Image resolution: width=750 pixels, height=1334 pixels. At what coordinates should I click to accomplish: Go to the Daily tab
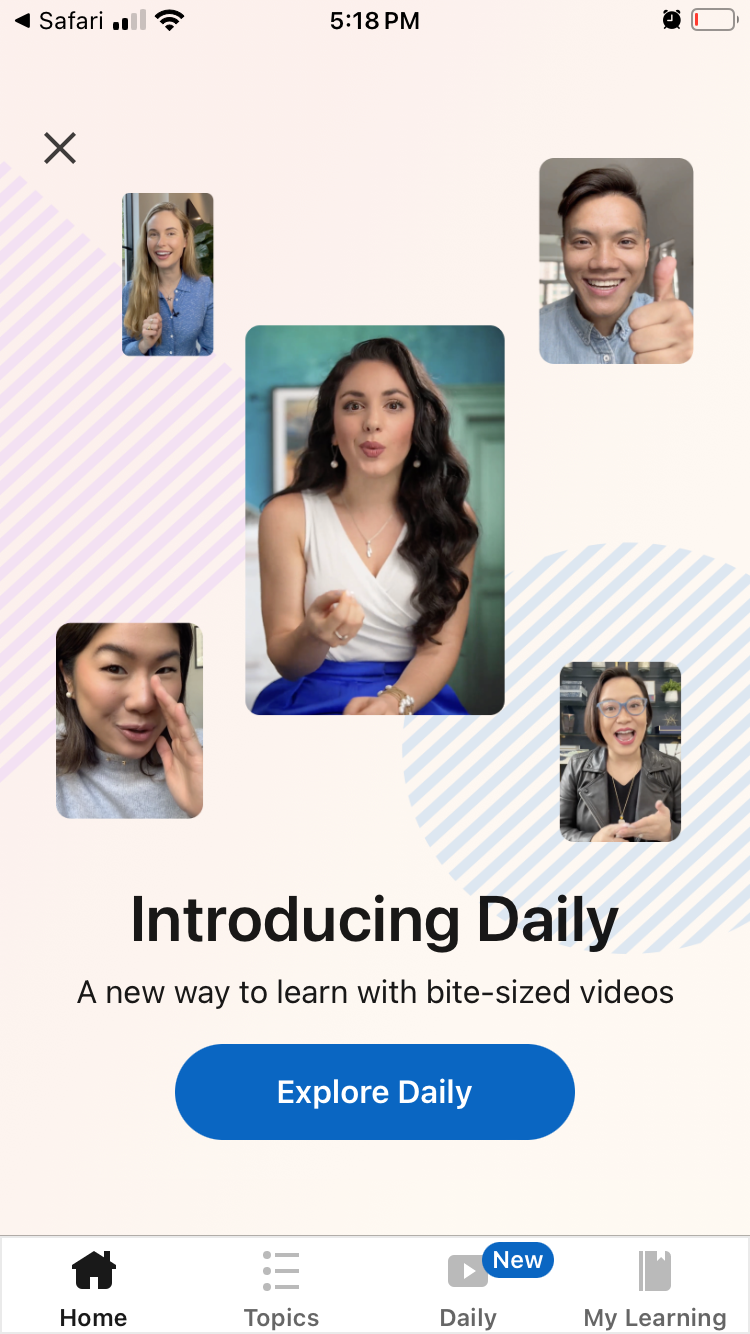pyautogui.click(x=468, y=1287)
